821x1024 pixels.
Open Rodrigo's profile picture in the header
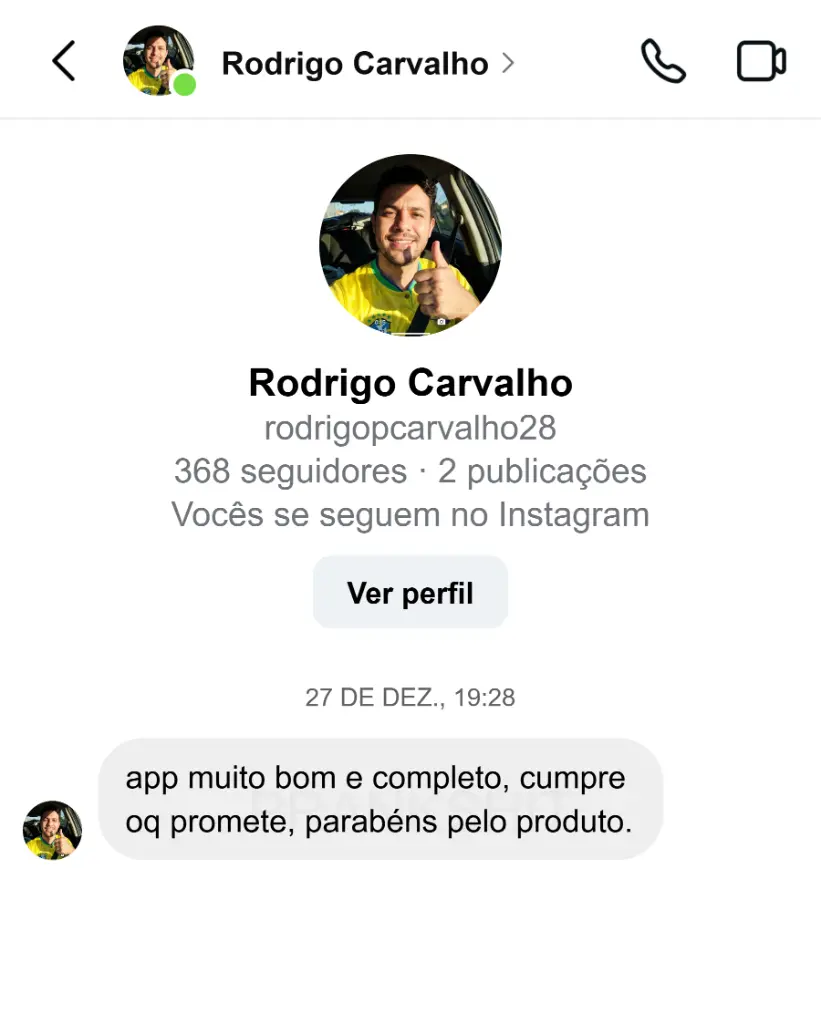pos(158,62)
